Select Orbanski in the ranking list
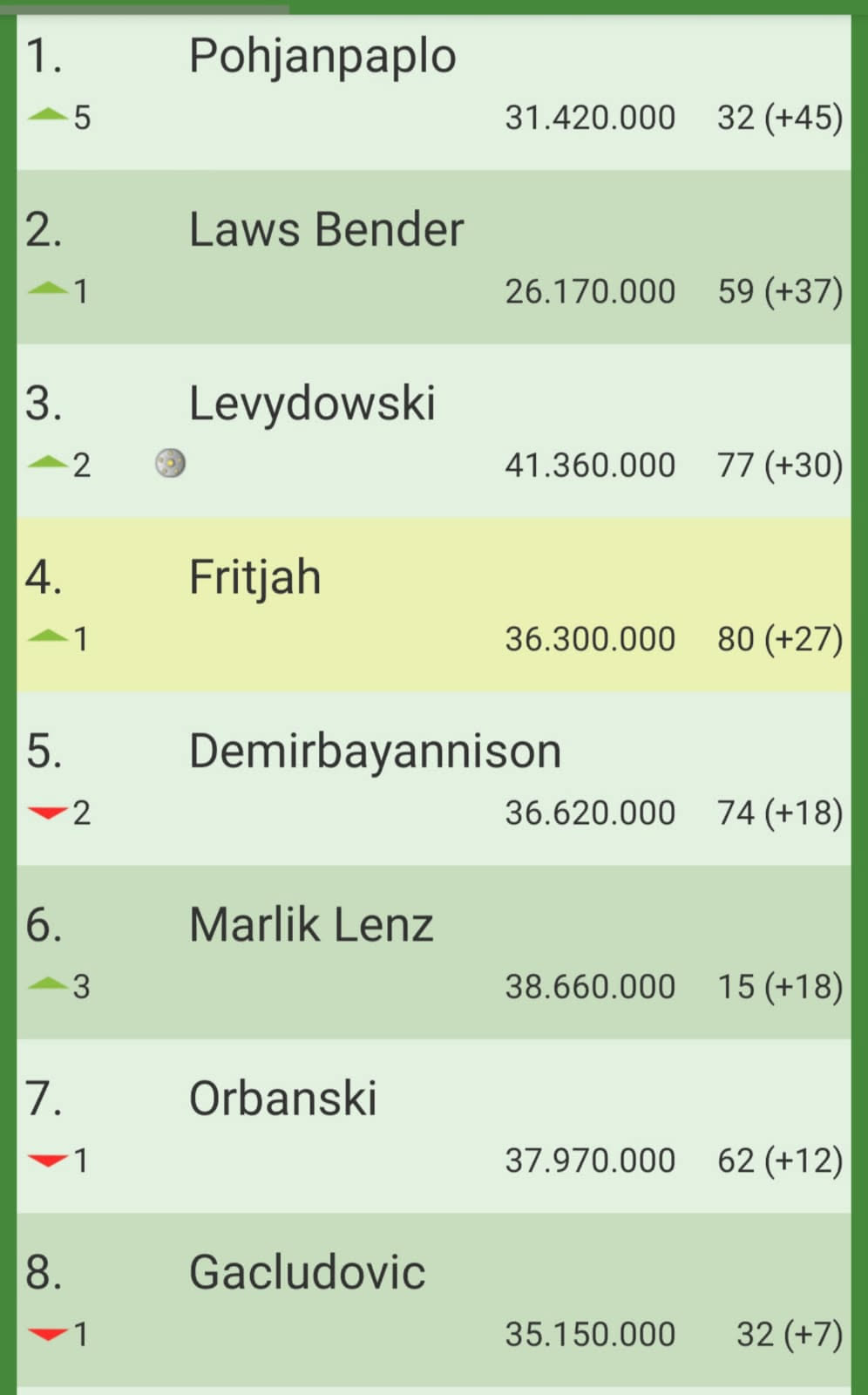 pyautogui.click(x=283, y=1099)
